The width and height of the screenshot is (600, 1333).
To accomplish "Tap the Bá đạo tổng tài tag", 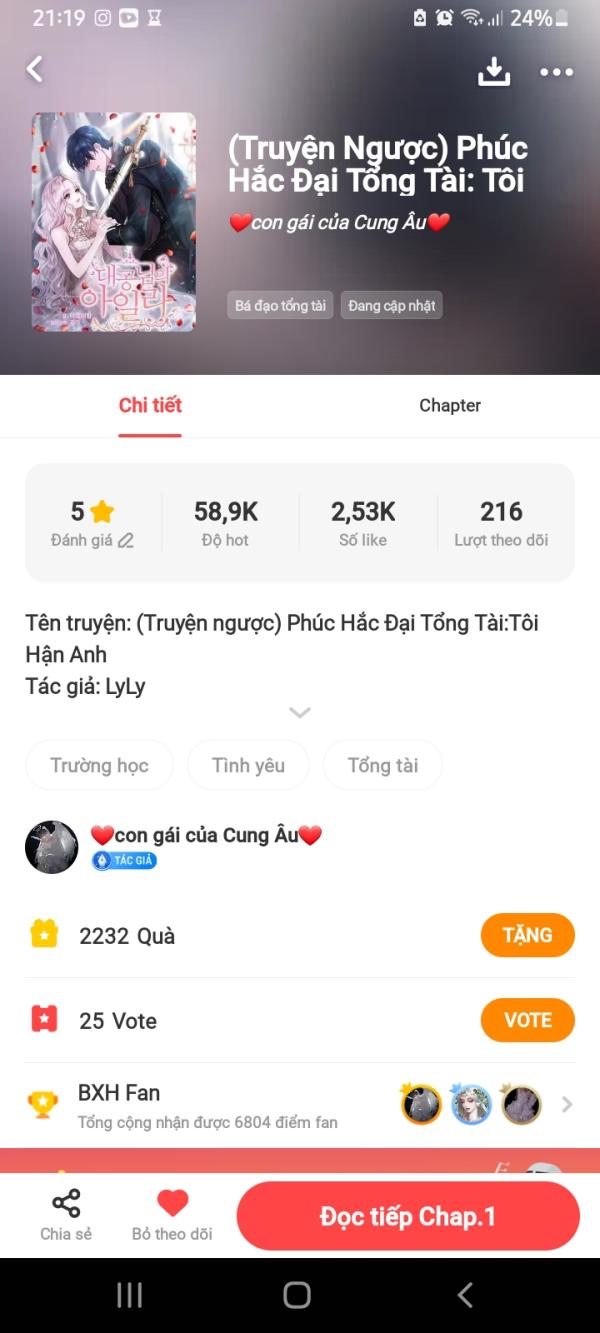I will (x=280, y=305).
